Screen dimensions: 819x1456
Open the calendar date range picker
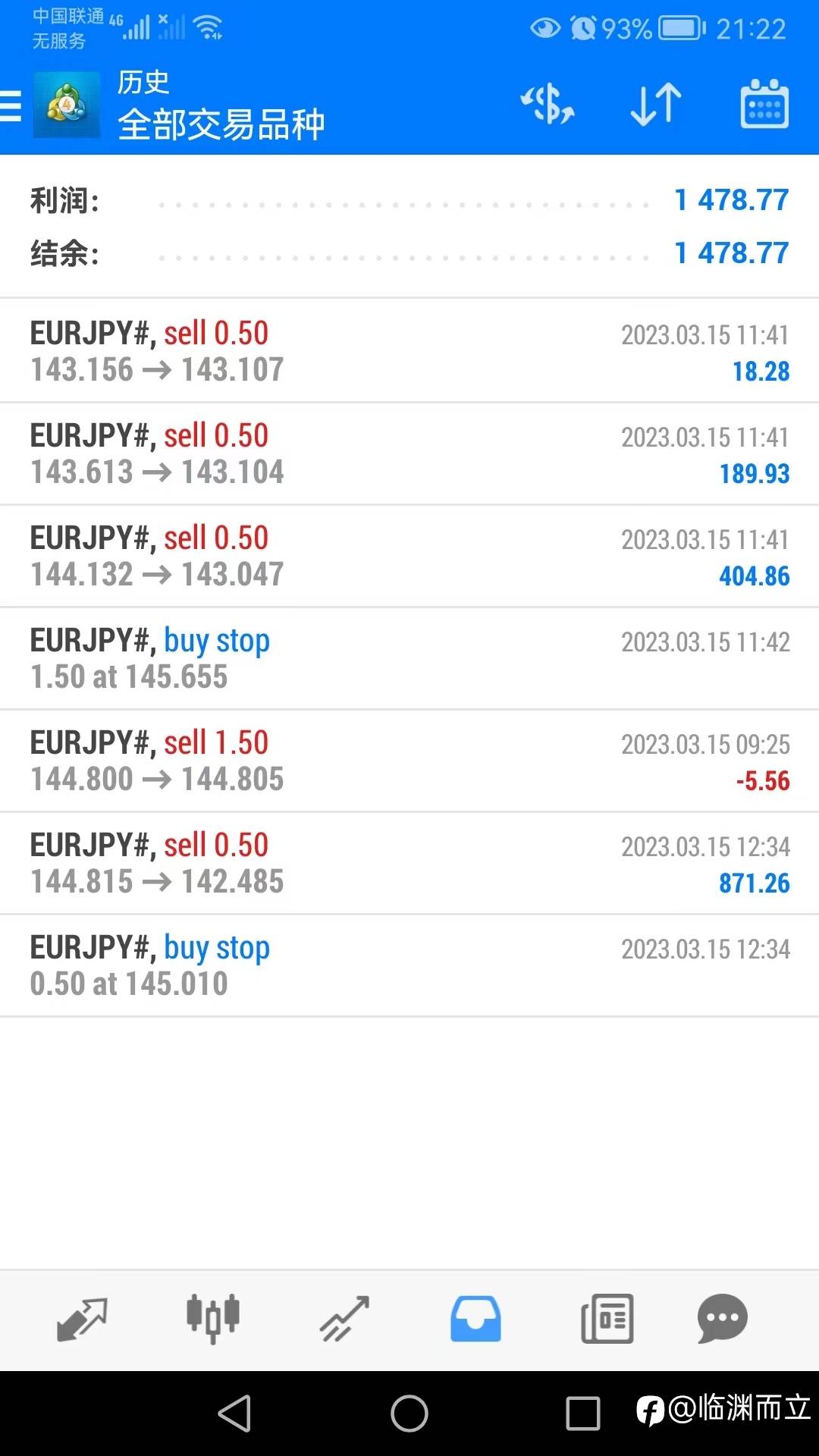tap(764, 105)
